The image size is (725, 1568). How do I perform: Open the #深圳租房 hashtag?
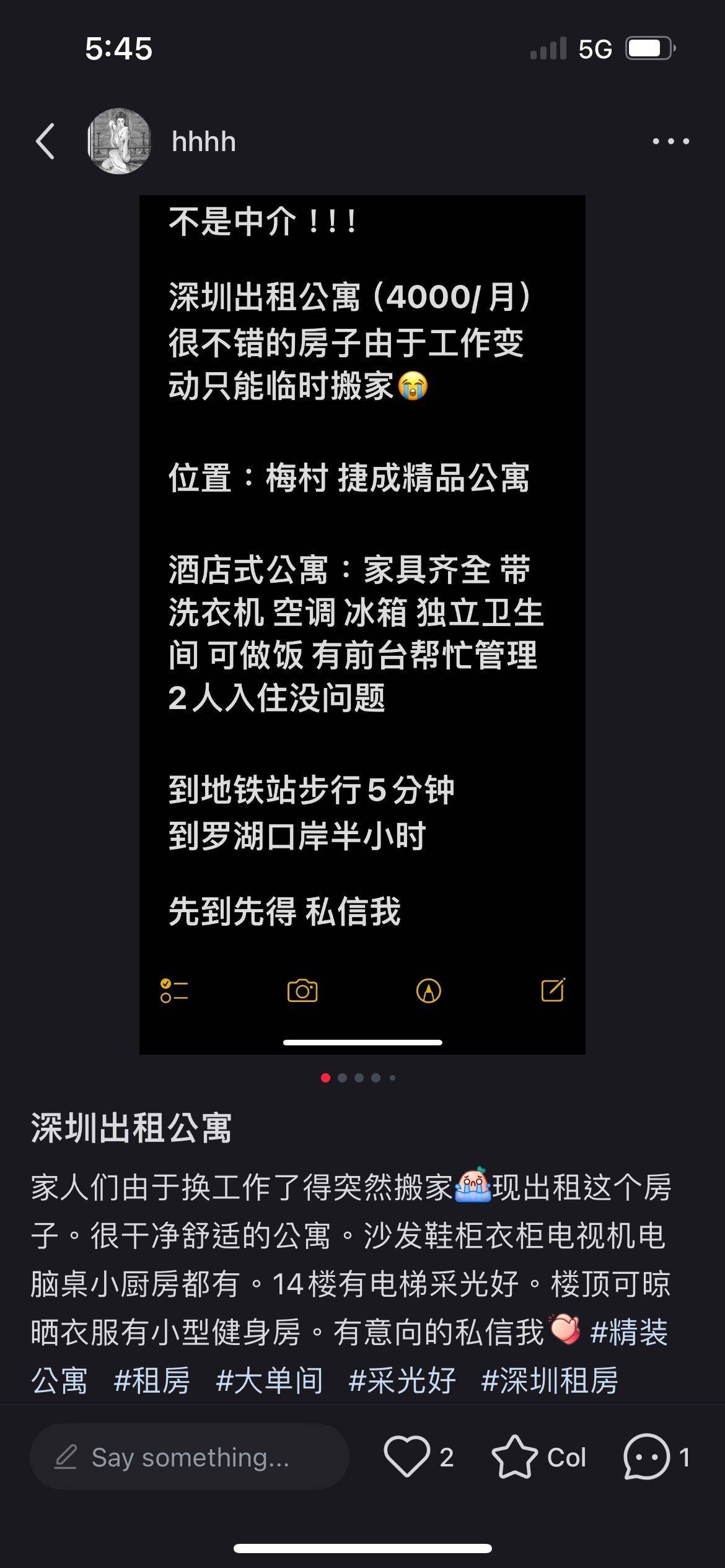(549, 1380)
